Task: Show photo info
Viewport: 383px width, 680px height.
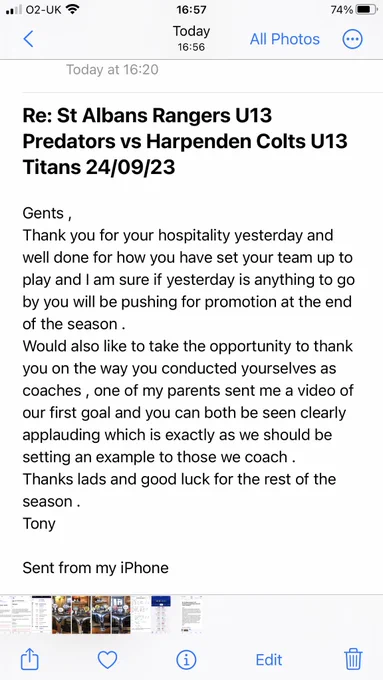Action: [186, 660]
